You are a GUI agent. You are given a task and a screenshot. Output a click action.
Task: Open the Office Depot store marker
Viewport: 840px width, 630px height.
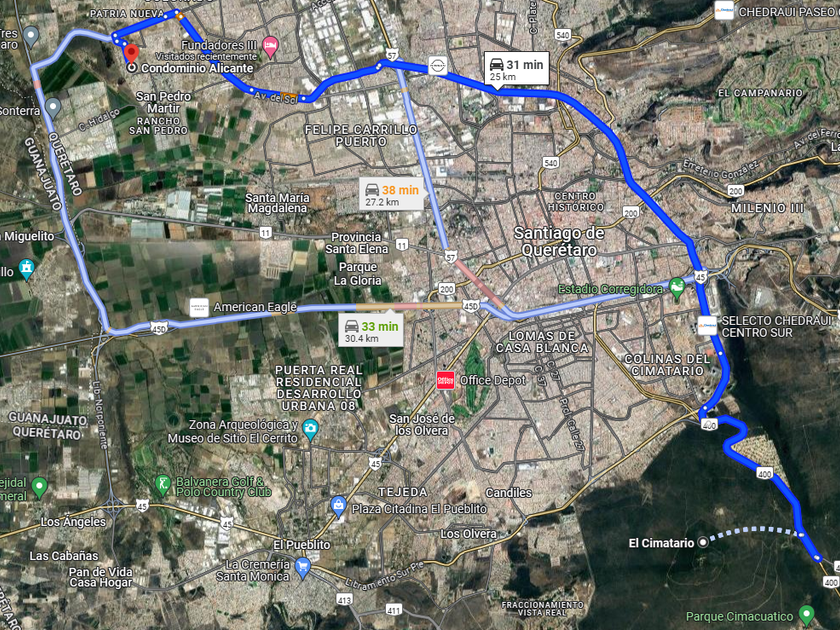pos(445,380)
